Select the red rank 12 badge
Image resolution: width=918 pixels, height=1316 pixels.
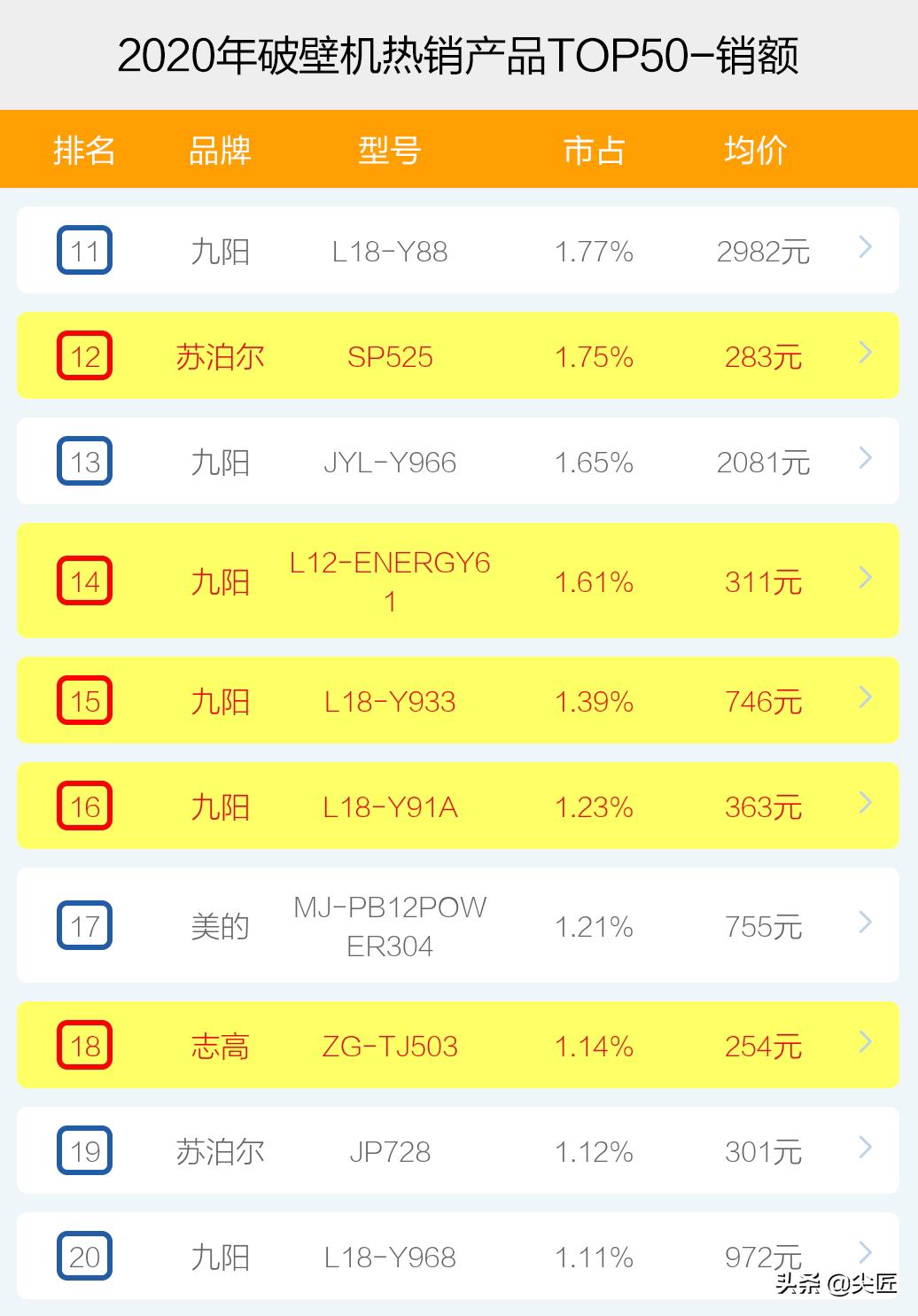point(83,356)
